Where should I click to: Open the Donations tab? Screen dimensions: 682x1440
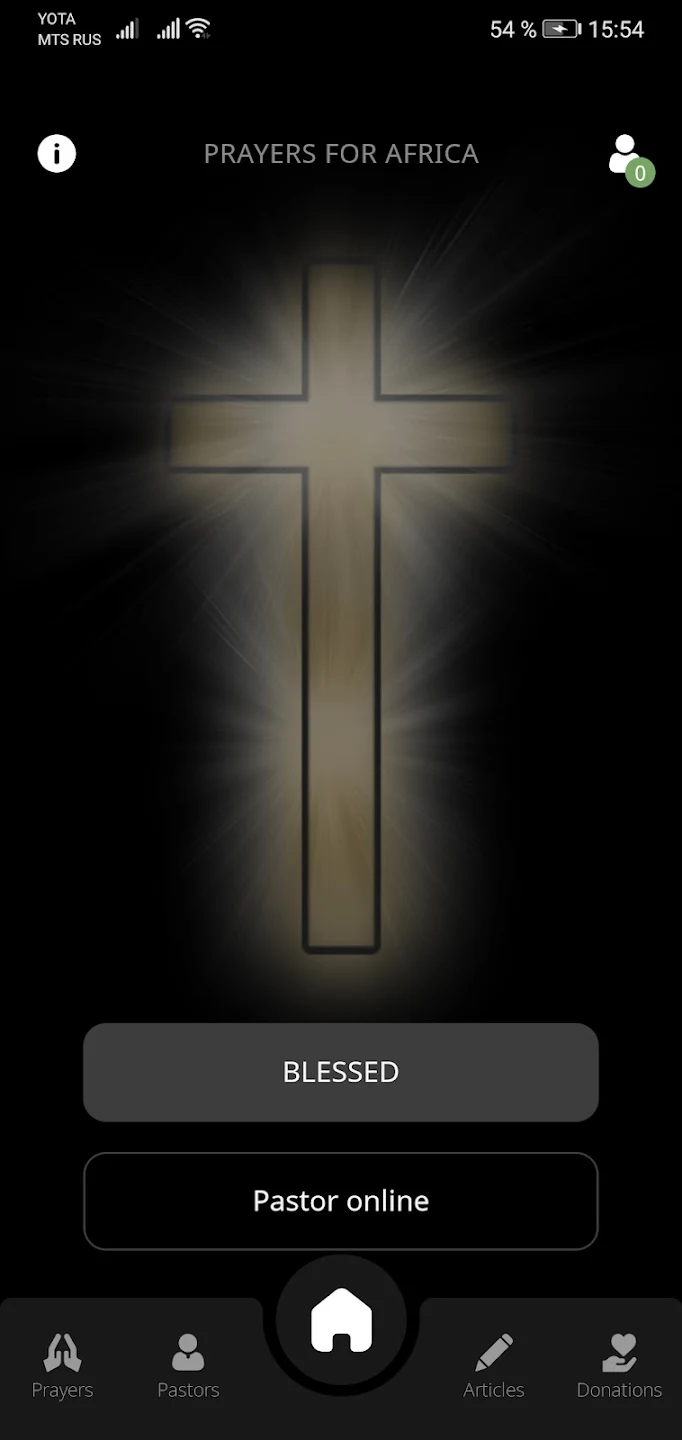(x=619, y=1365)
